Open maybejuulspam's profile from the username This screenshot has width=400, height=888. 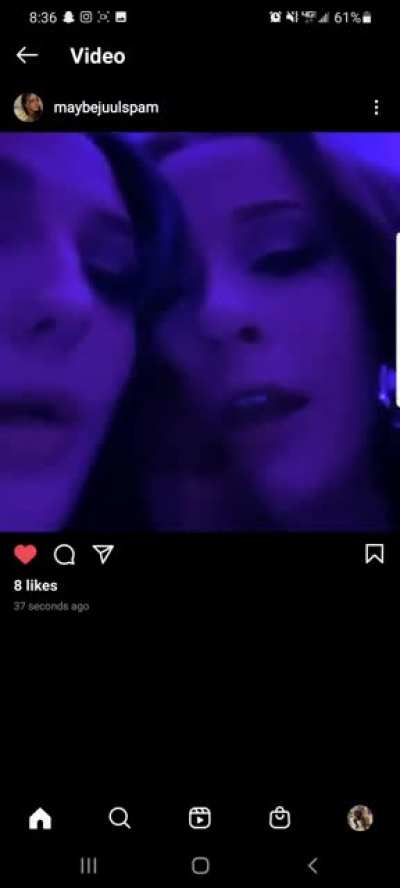[106, 107]
